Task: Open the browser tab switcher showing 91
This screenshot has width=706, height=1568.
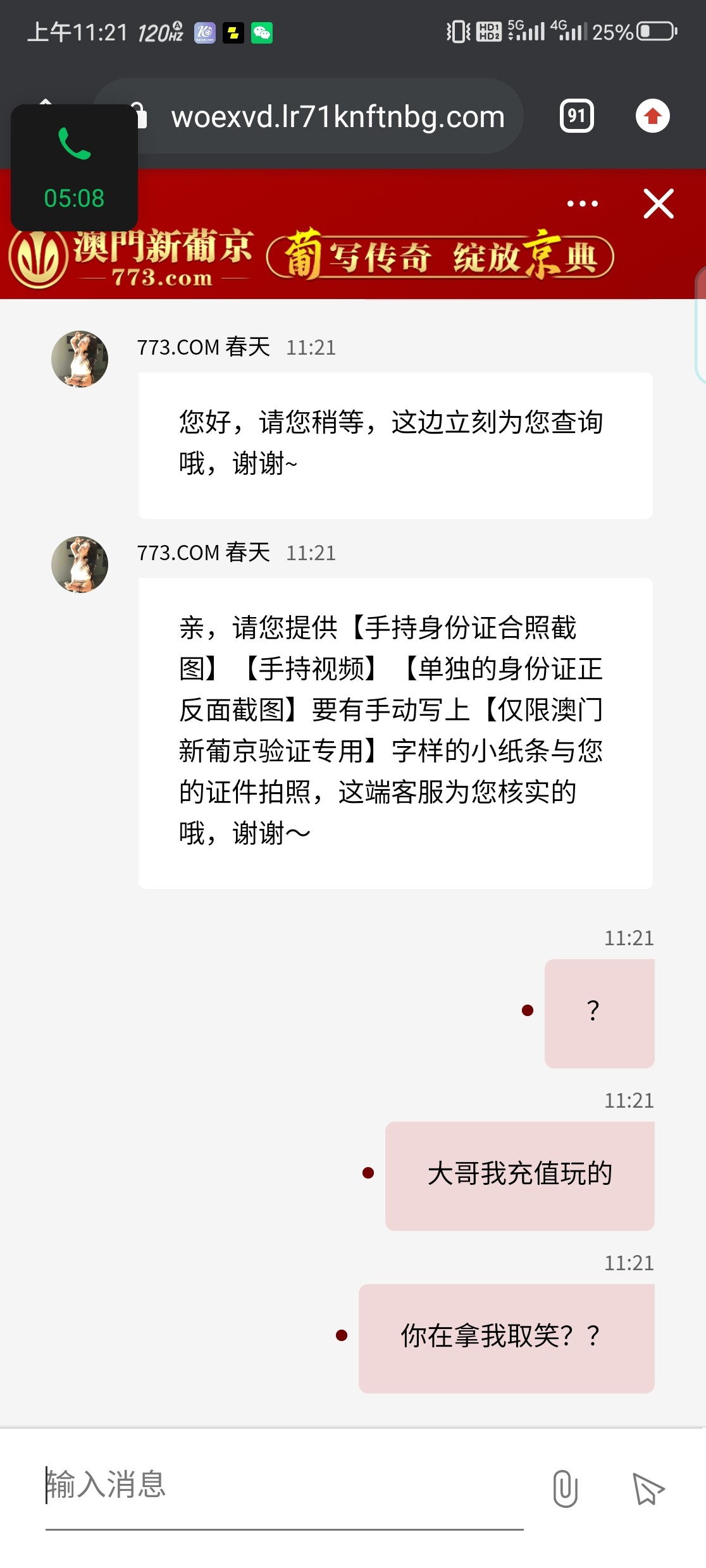Action: point(577,116)
